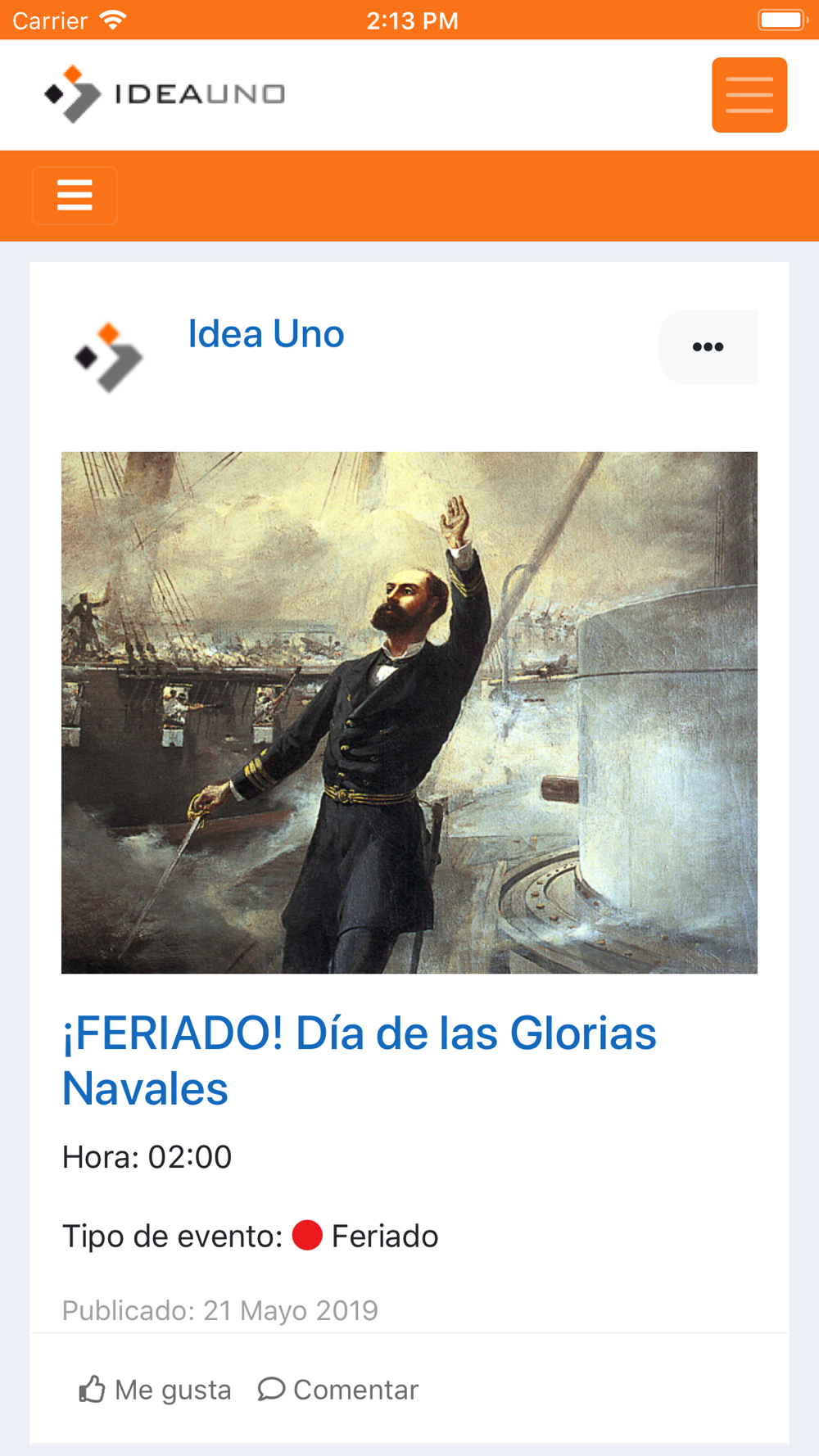Open the three-dots post options

point(708,346)
